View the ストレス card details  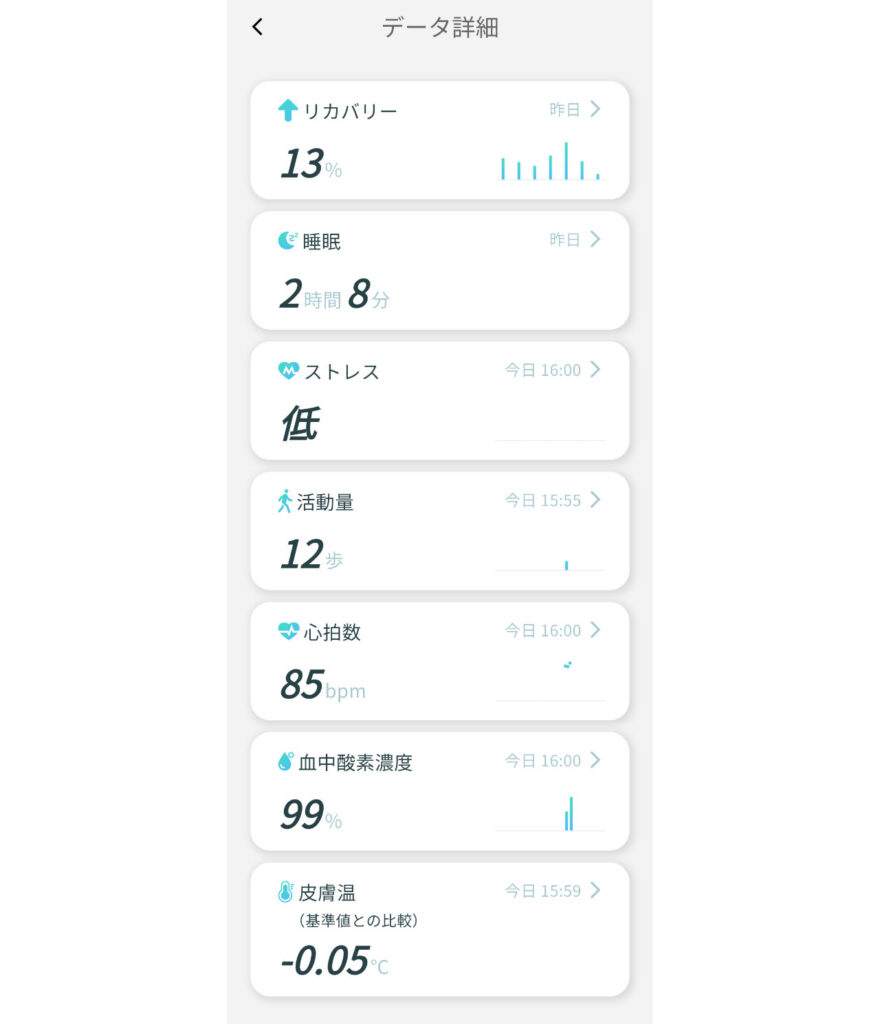439,400
